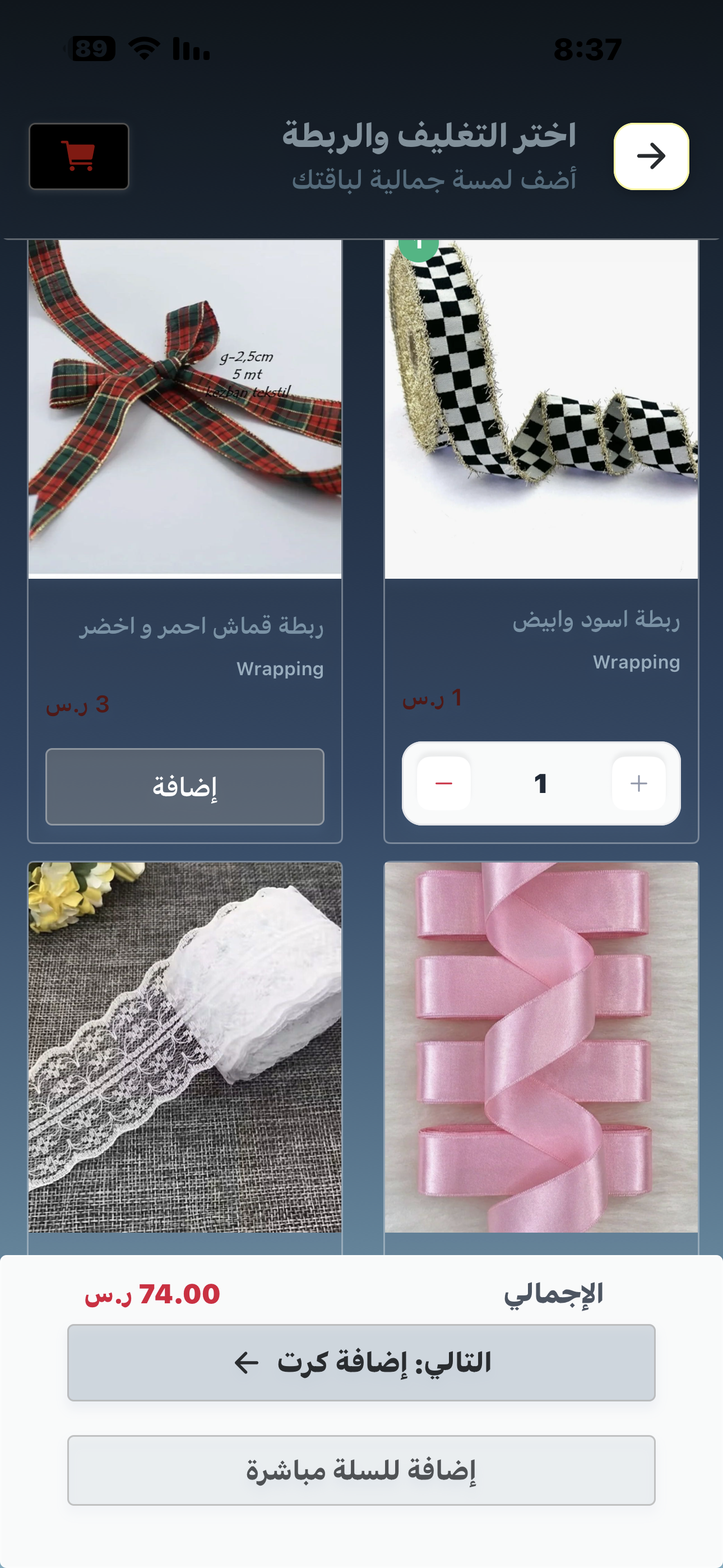Image resolution: width=723 pixels, height=1568 pixels.
Task: Select the red cart symbol in black box
Action: point(78,155)
